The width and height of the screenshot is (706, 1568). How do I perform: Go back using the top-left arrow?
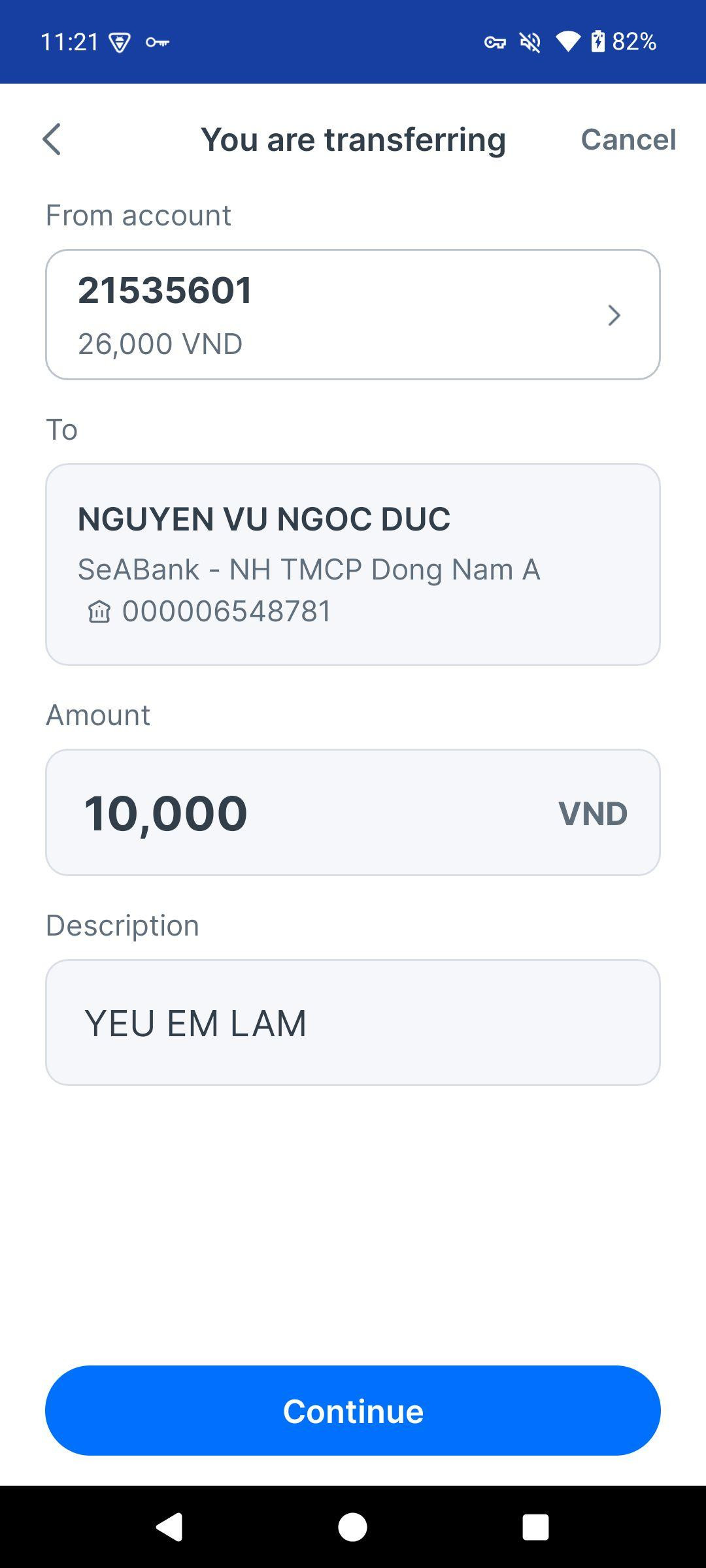[52, 139]
